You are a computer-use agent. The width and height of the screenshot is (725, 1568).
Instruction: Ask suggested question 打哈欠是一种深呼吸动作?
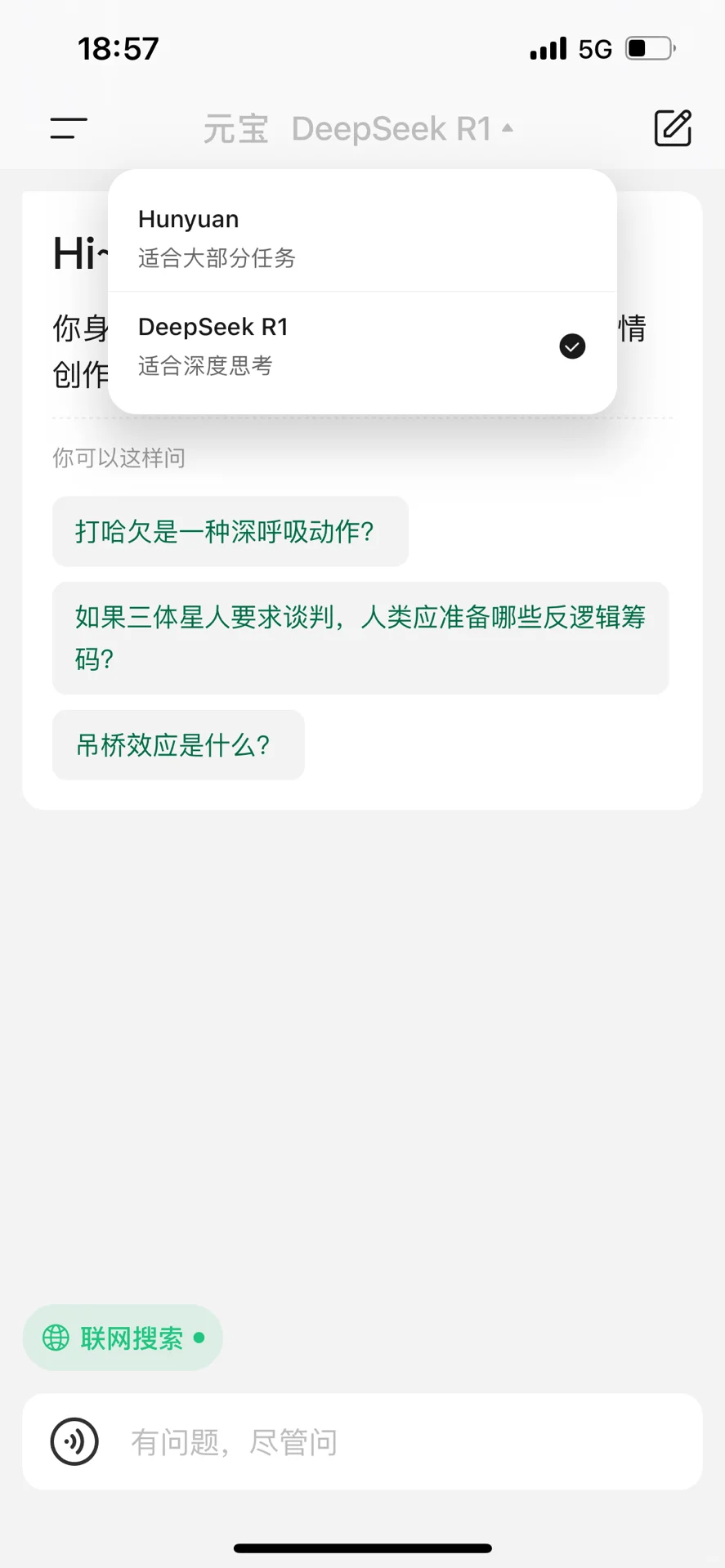click(230, 532)
